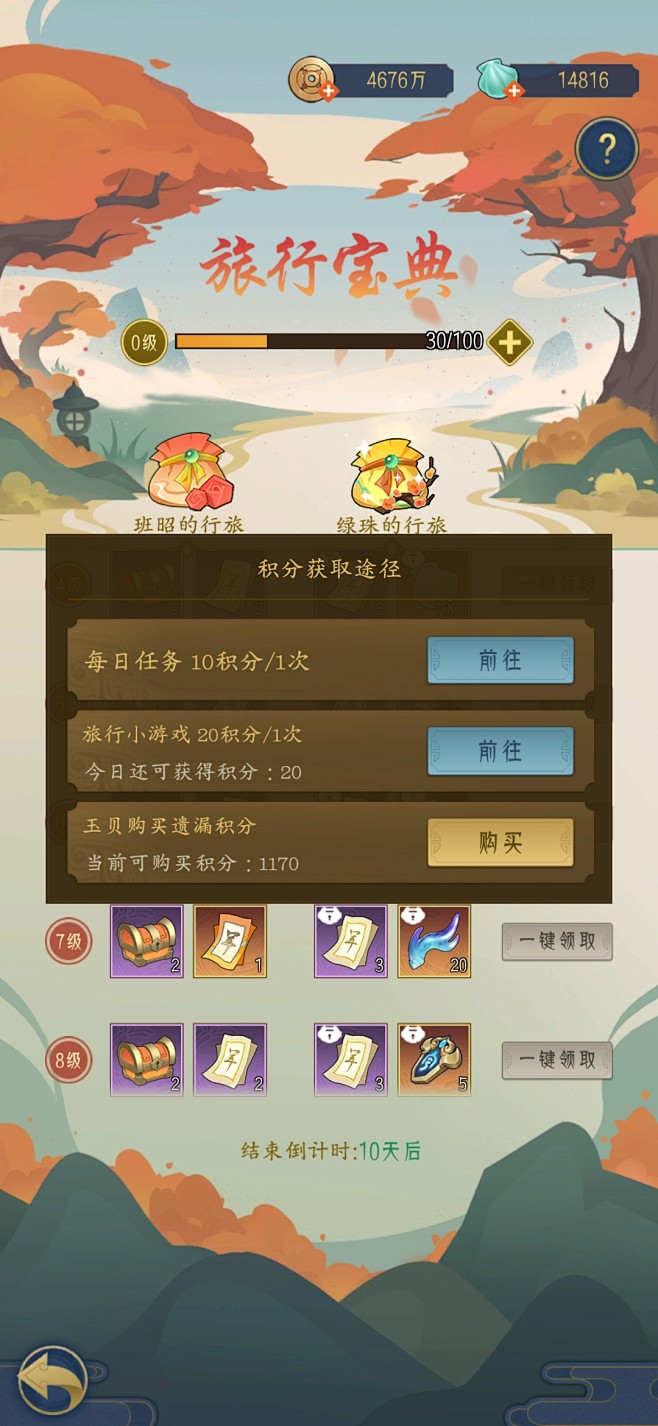658x1426 pixels.
Task: Claim level 7 rewards with 一键领取
Action: [557, 942]
